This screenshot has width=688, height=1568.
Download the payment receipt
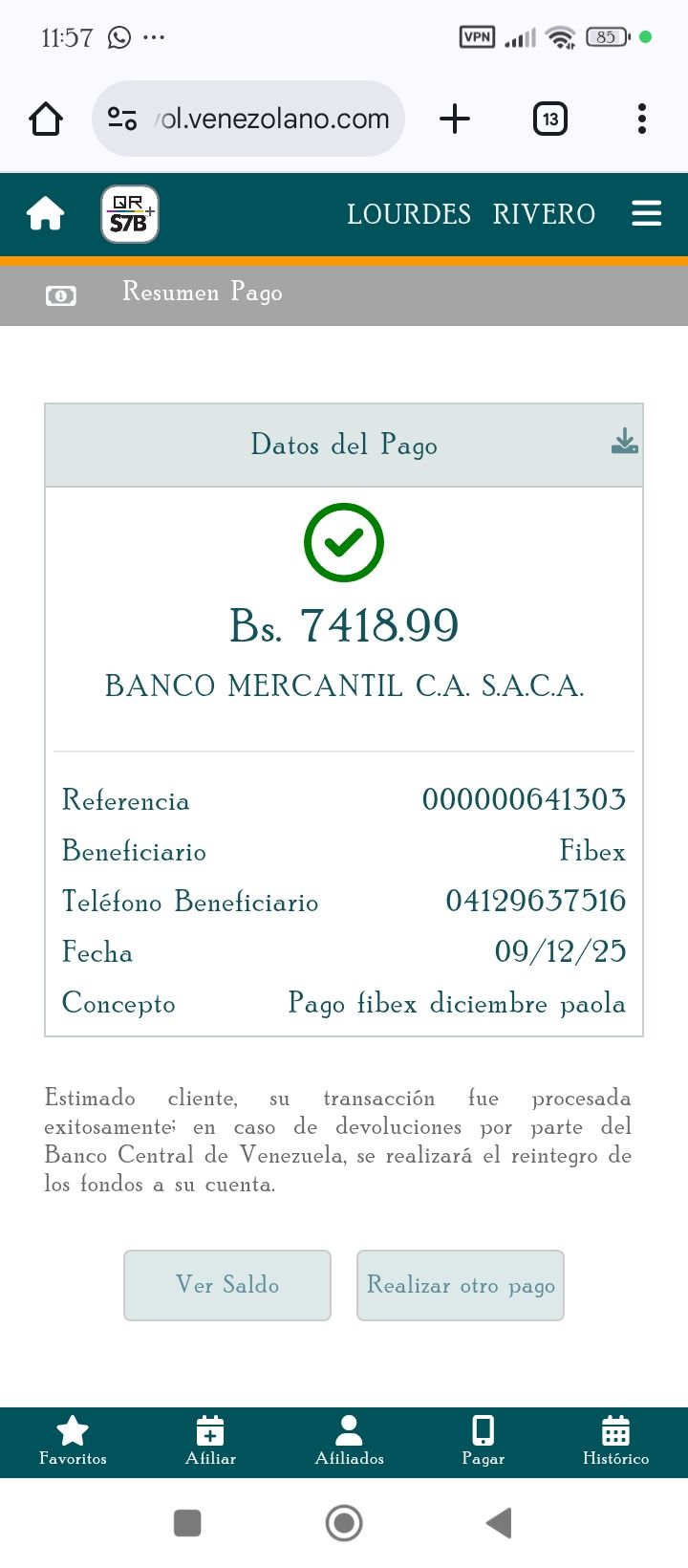click(624, 443)
